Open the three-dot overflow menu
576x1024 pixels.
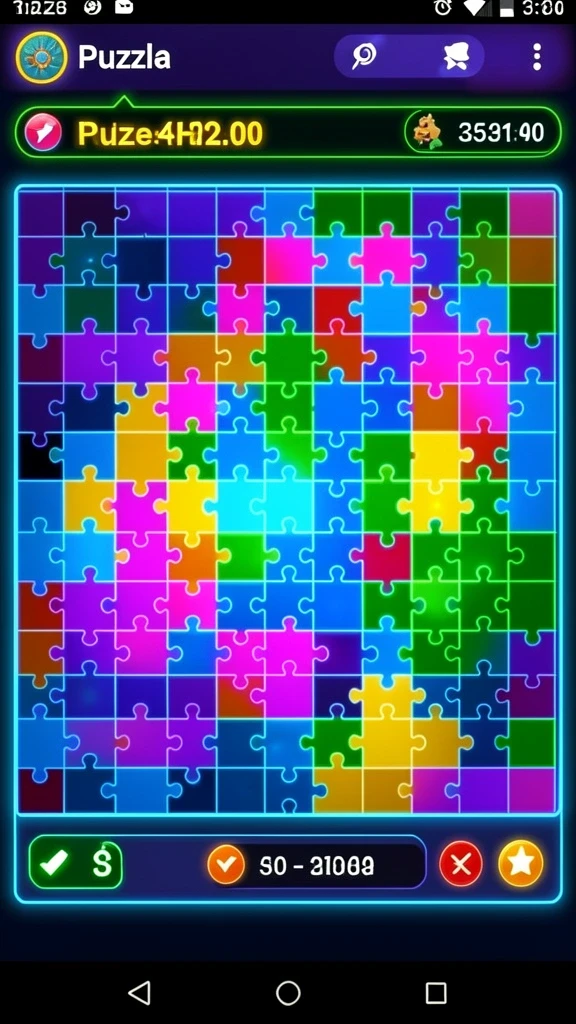click(537, 57)
